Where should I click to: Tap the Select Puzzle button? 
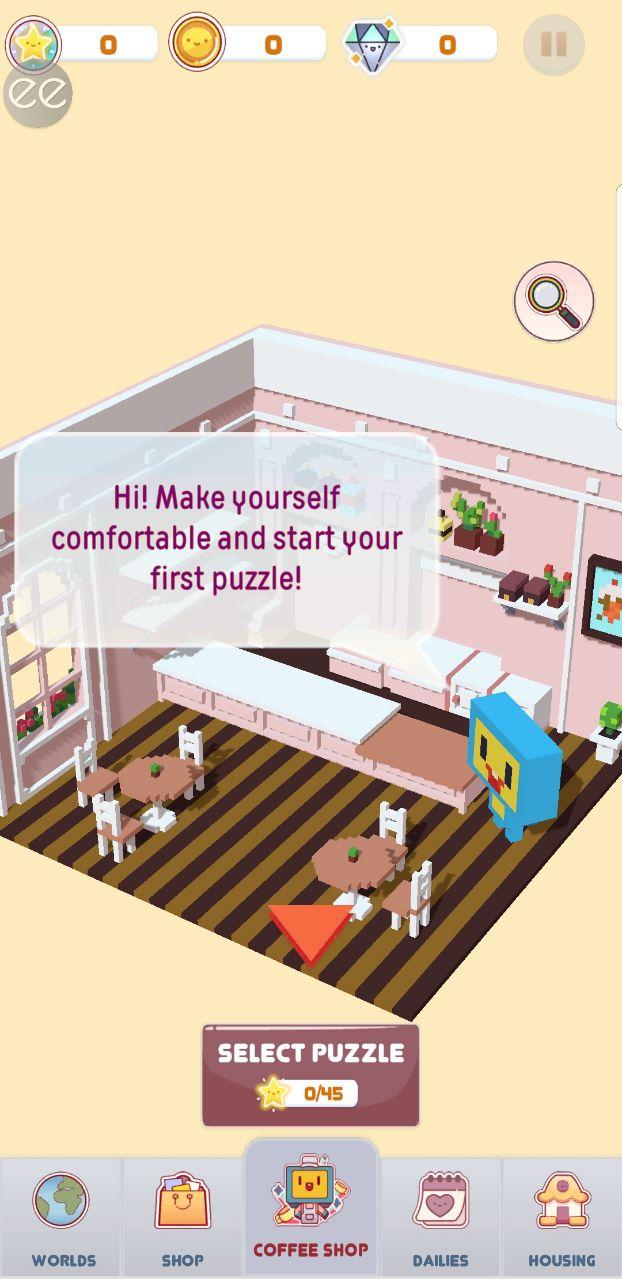311,1075
